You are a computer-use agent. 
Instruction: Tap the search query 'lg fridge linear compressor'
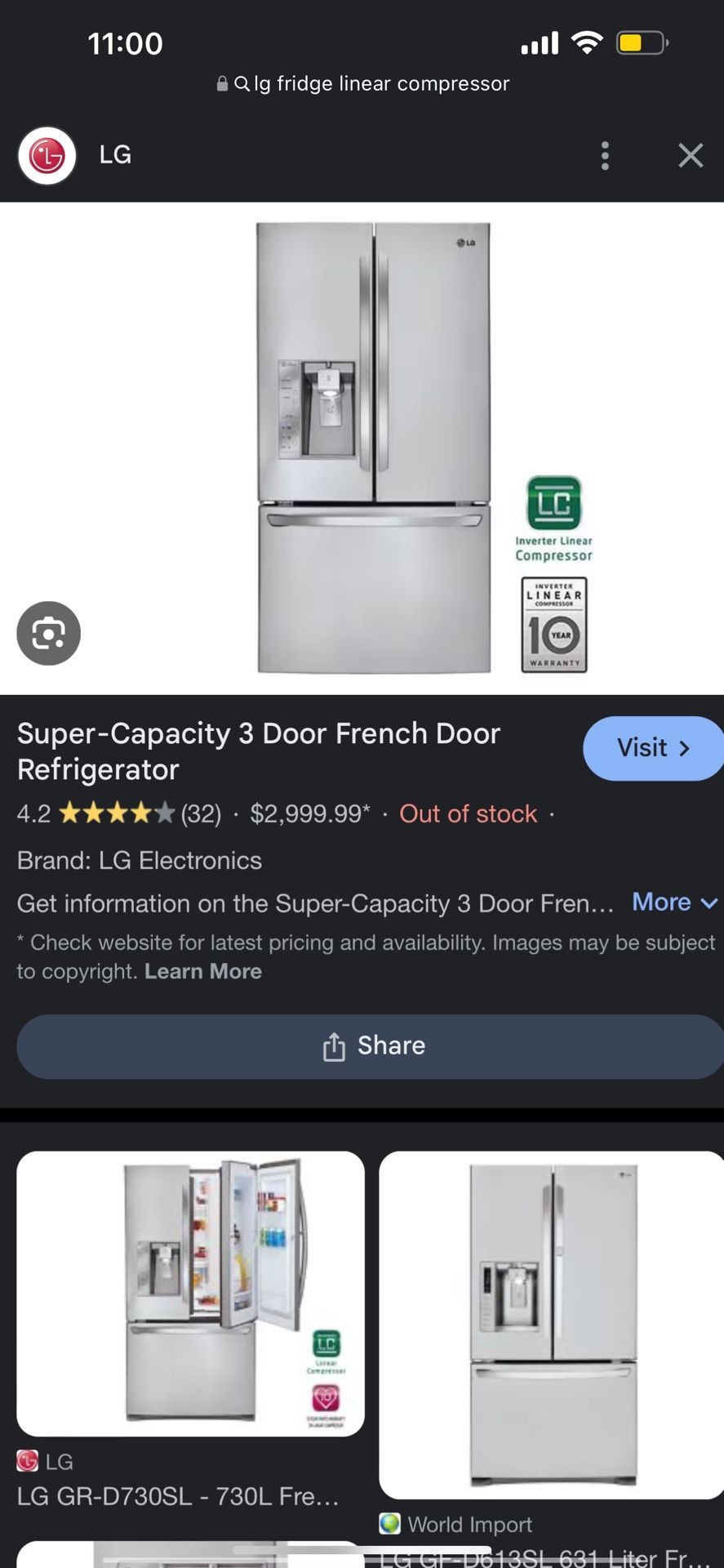pyautogui.click(x=380, y=83)
